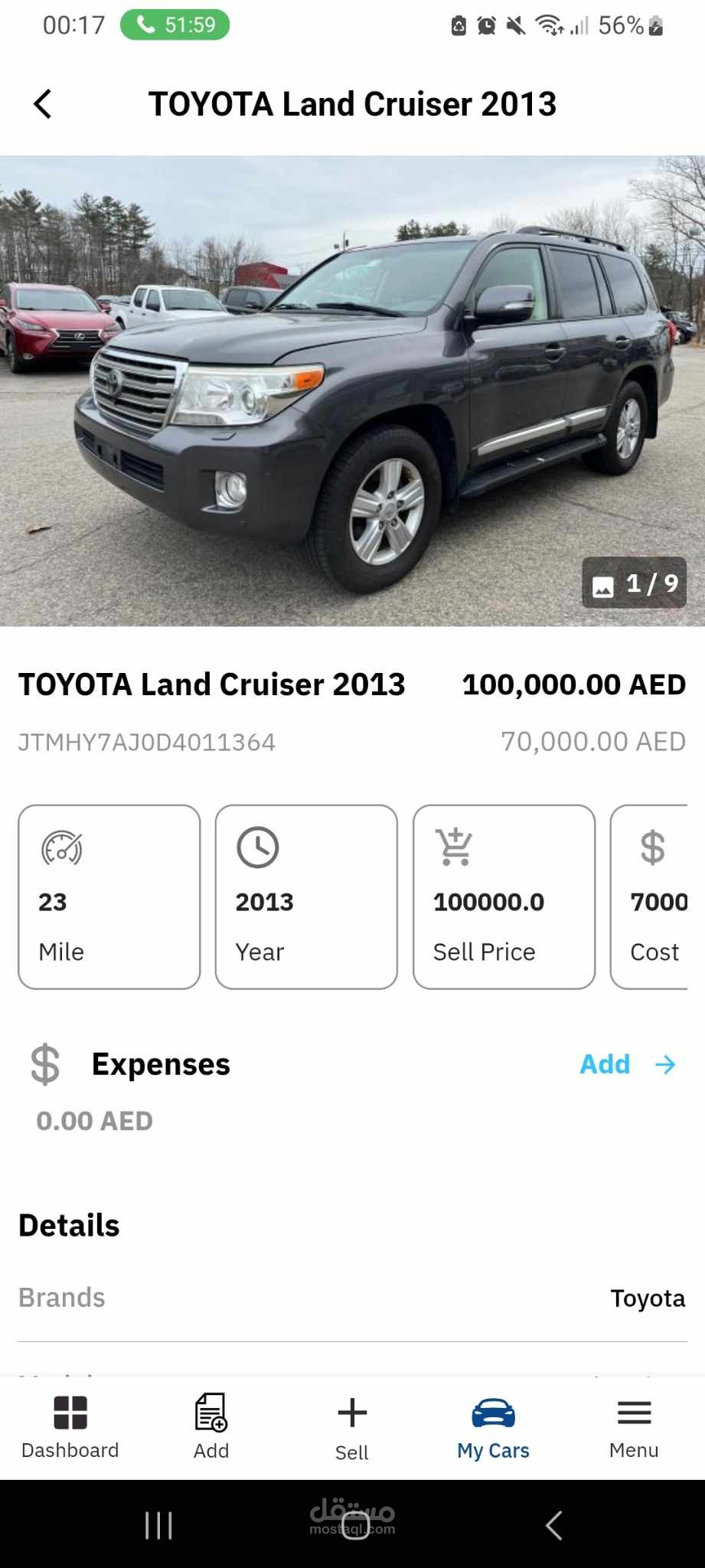Go back using the header arrow
This screenshot has width=705, height=1568.
[x=43, y=104]
